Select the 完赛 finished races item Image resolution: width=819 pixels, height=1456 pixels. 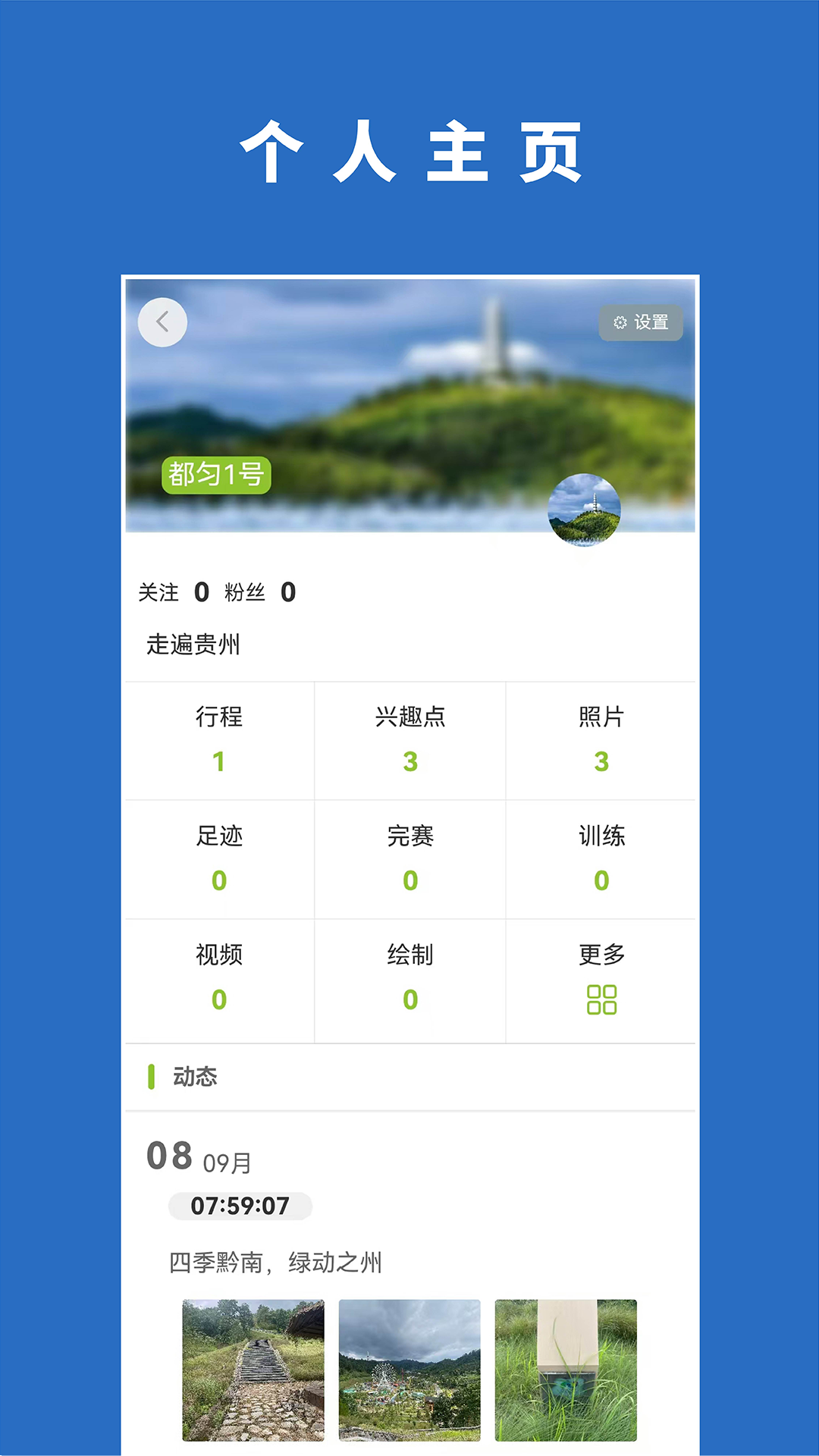click(x=409, y=859)
